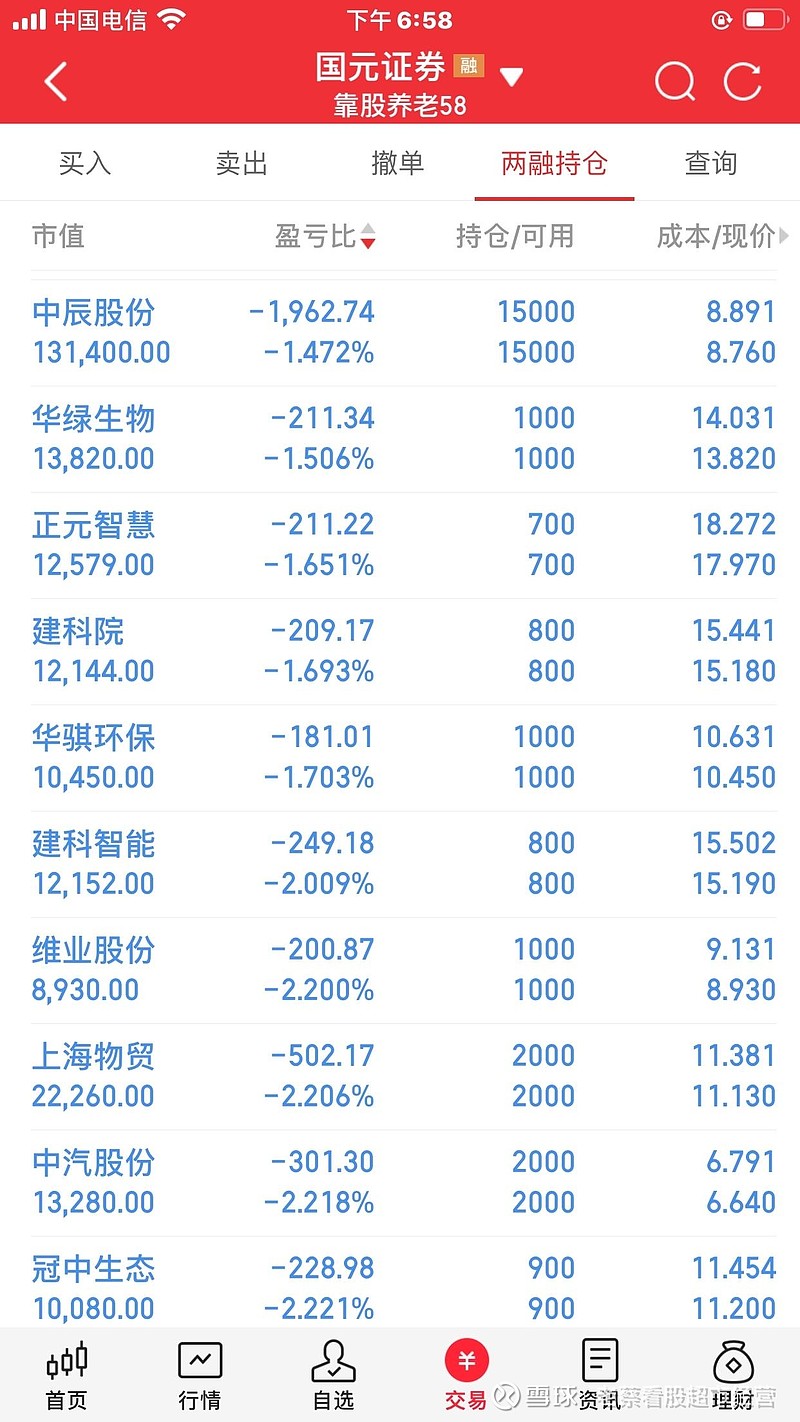800x1422 pixels.
Task: Select the 两融持仓 tab
Action: (554, 163)
